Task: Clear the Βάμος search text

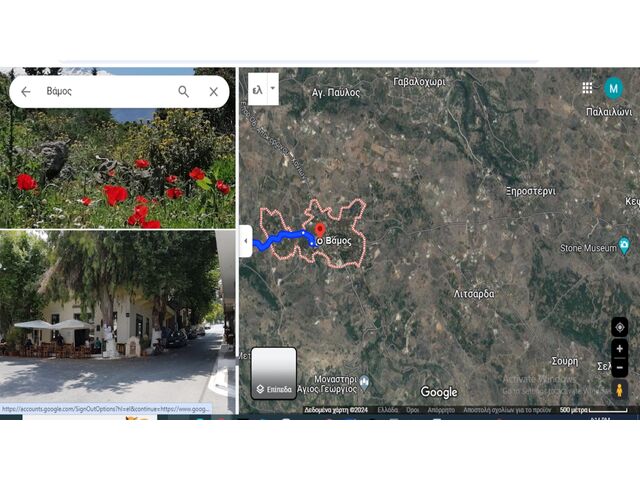Action: [213, 91]
